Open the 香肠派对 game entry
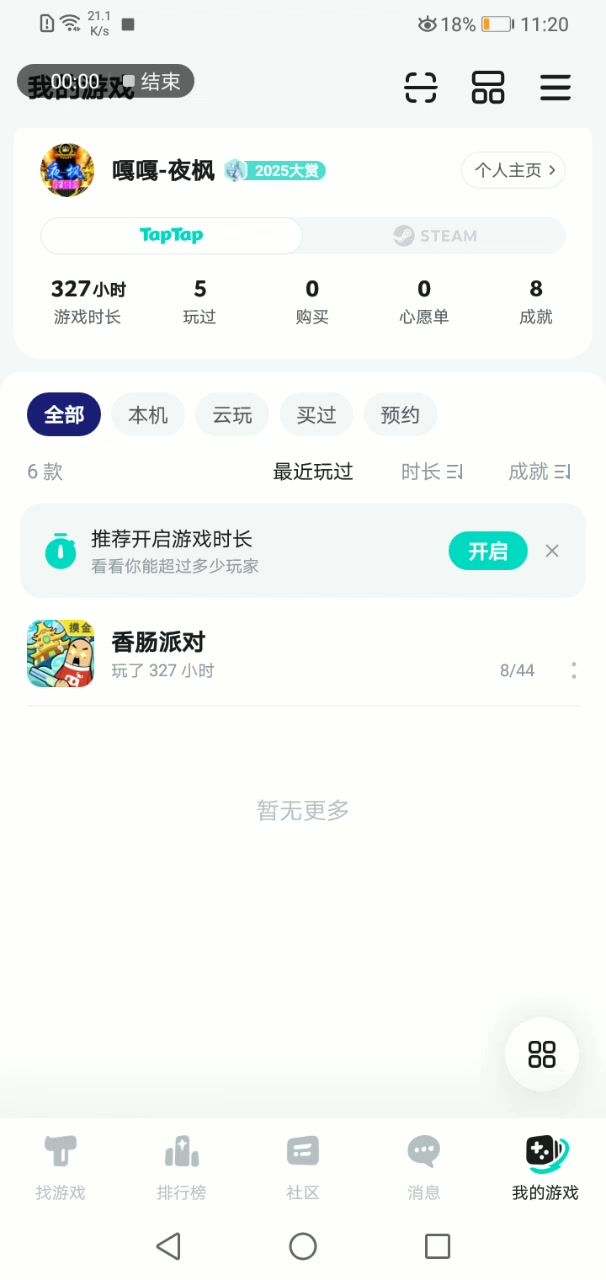Screen dimensions: 606x1280 point(160,654)
